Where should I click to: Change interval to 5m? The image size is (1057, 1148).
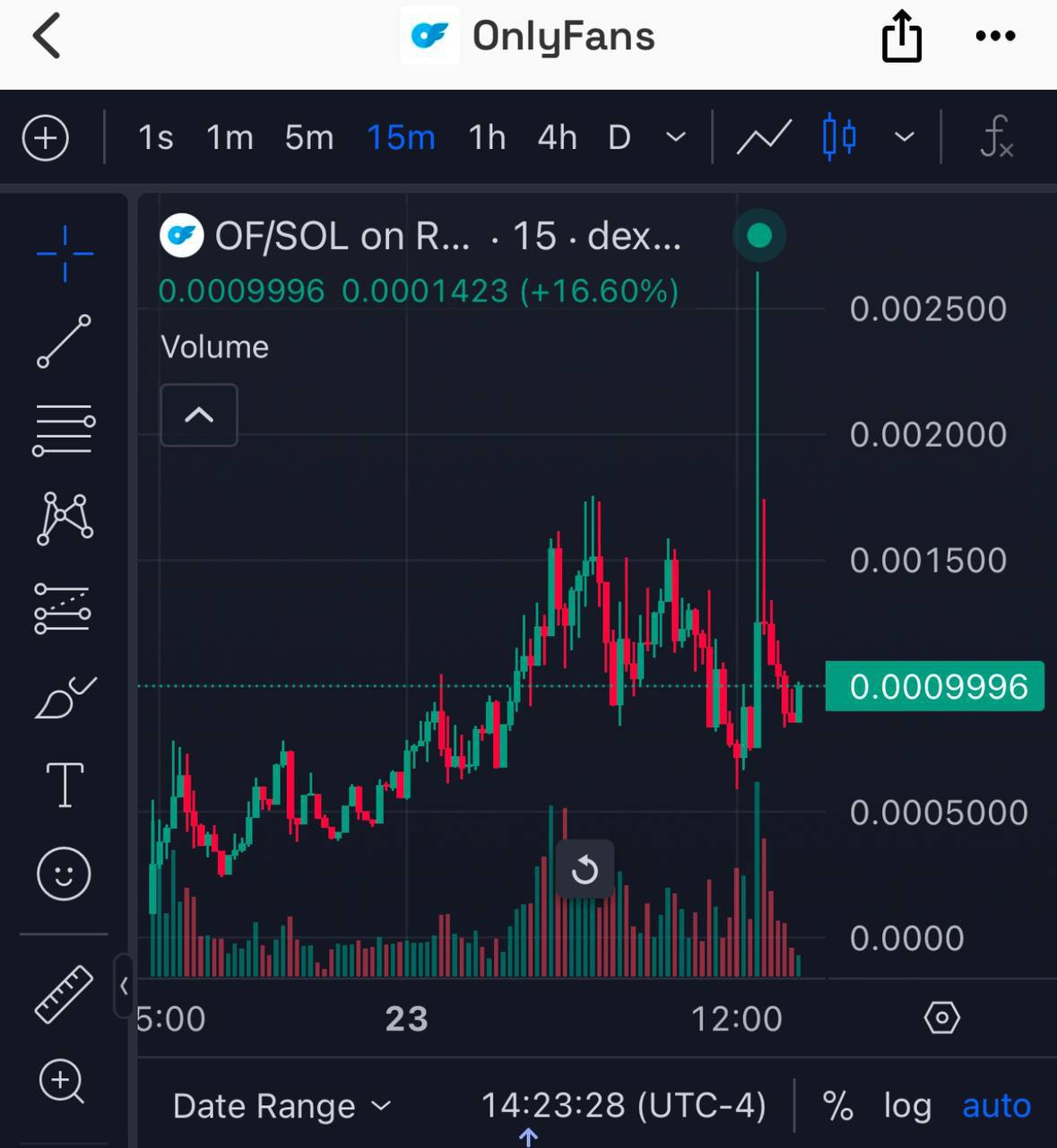(309, 138)
